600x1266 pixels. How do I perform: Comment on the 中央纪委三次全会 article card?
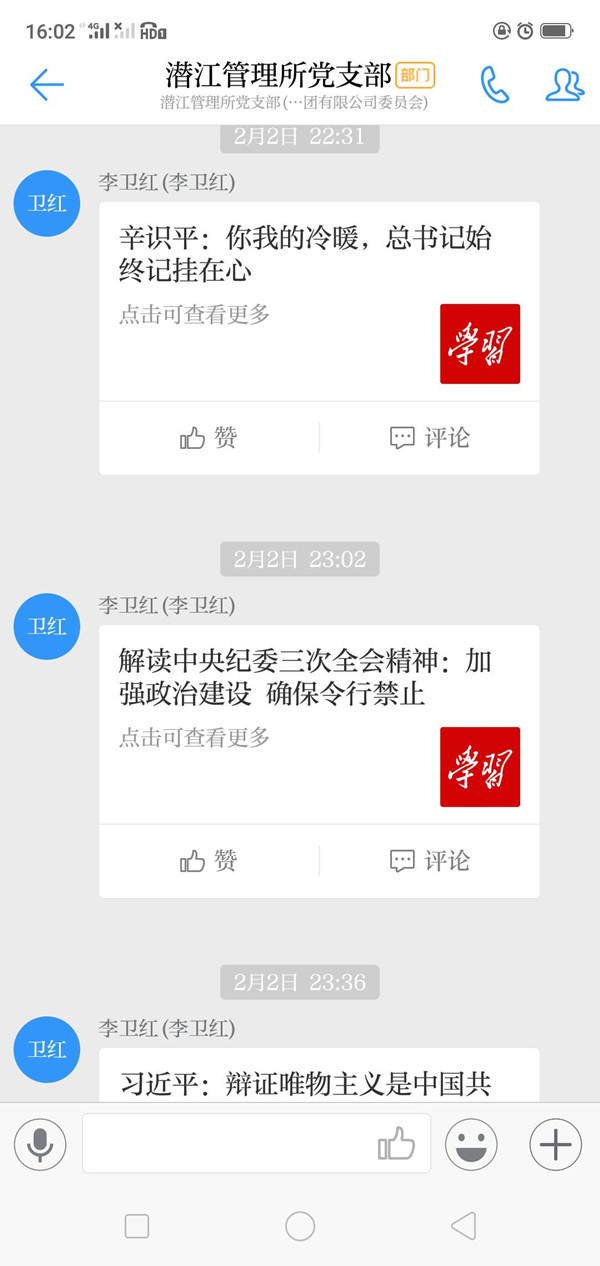click(x=430, y=861)
